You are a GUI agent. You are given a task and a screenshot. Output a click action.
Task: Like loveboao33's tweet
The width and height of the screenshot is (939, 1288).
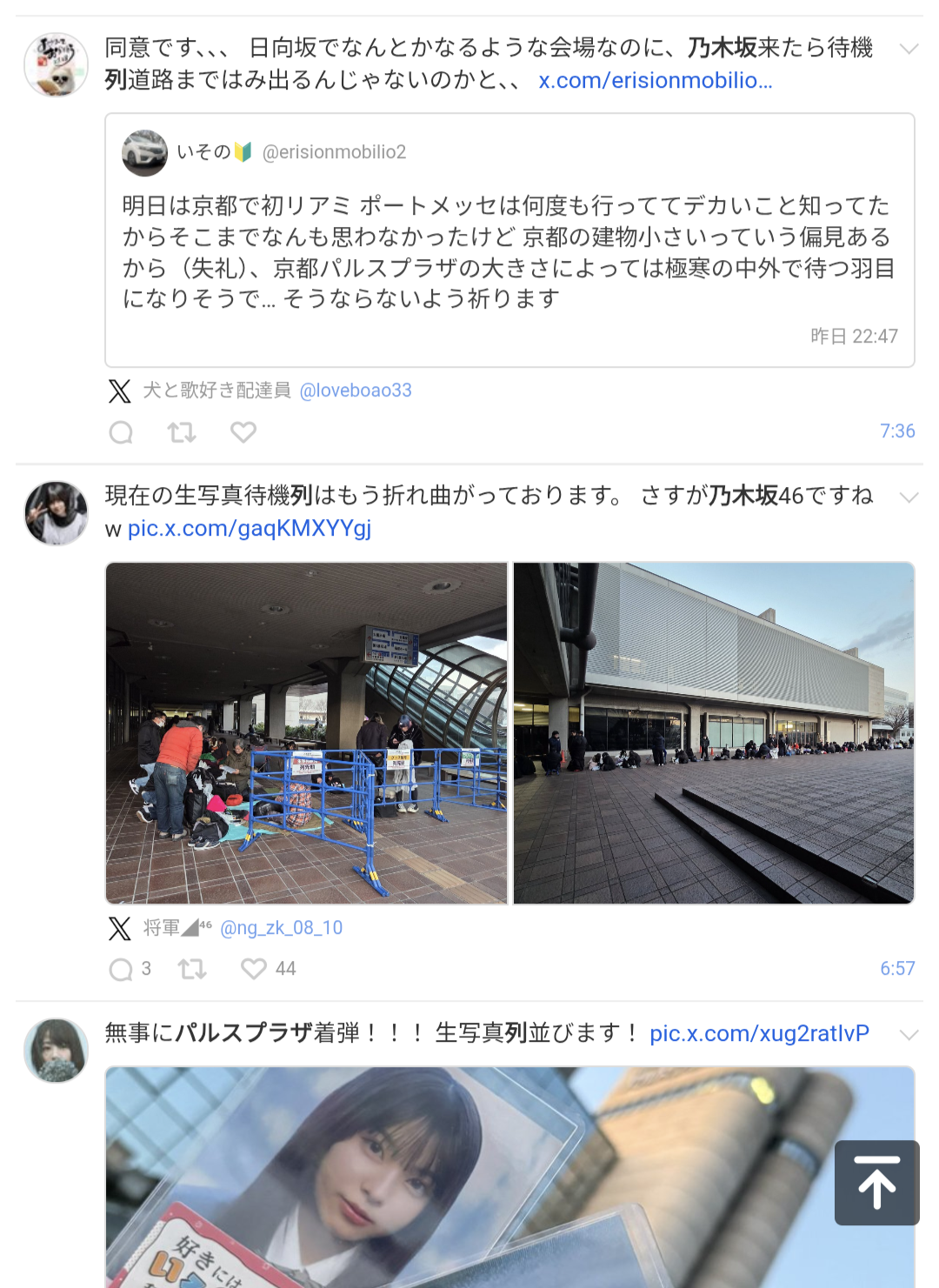243,432
